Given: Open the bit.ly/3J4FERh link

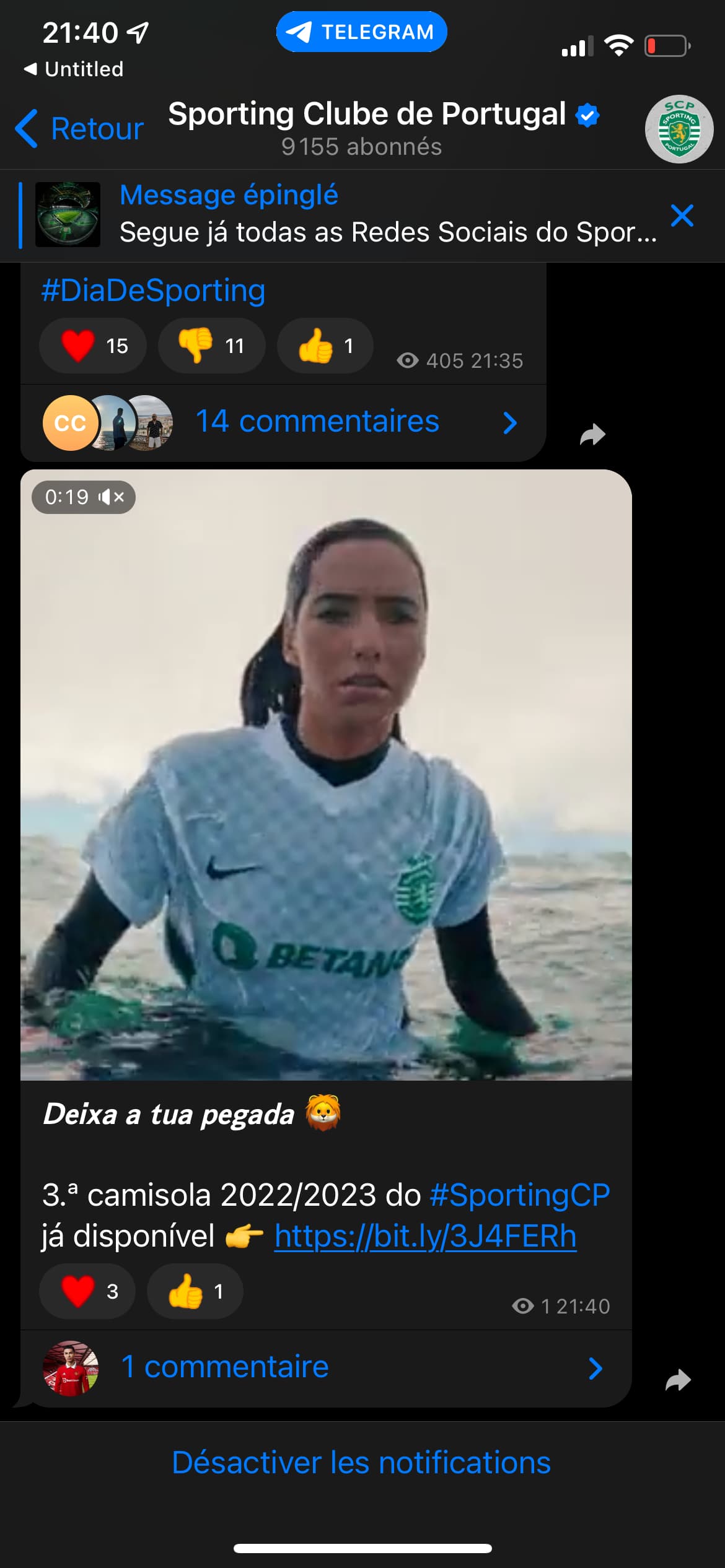Looking at the screenshot, I should 425,1235.
